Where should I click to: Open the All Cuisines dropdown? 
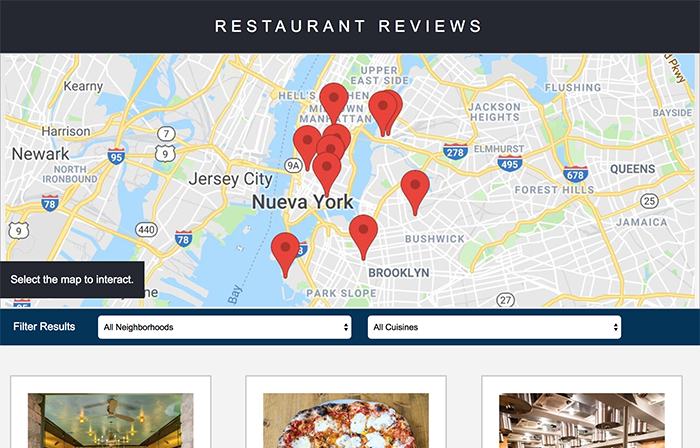pyautogui.click(x=494, y=327)
